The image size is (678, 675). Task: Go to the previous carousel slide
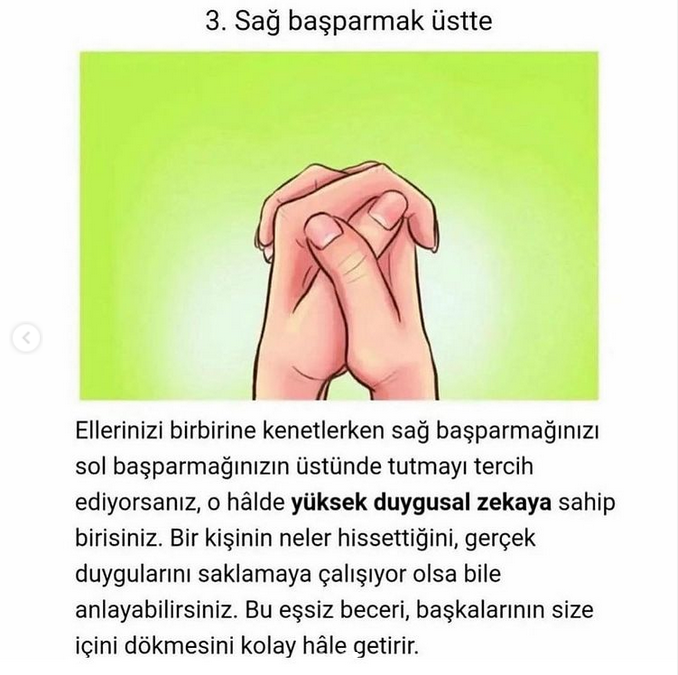(26, 338)
